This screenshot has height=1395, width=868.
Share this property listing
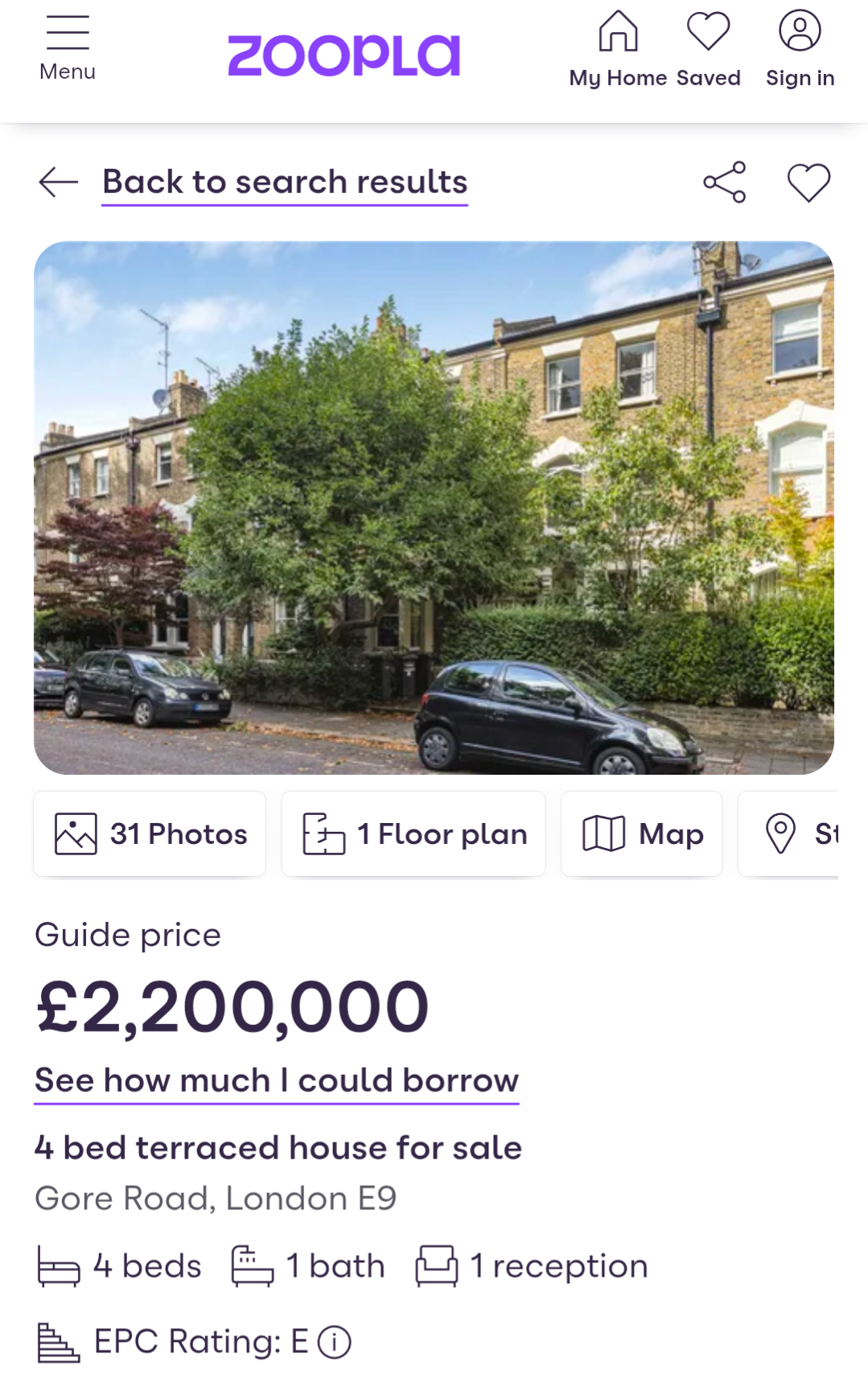tap(724, 182)
